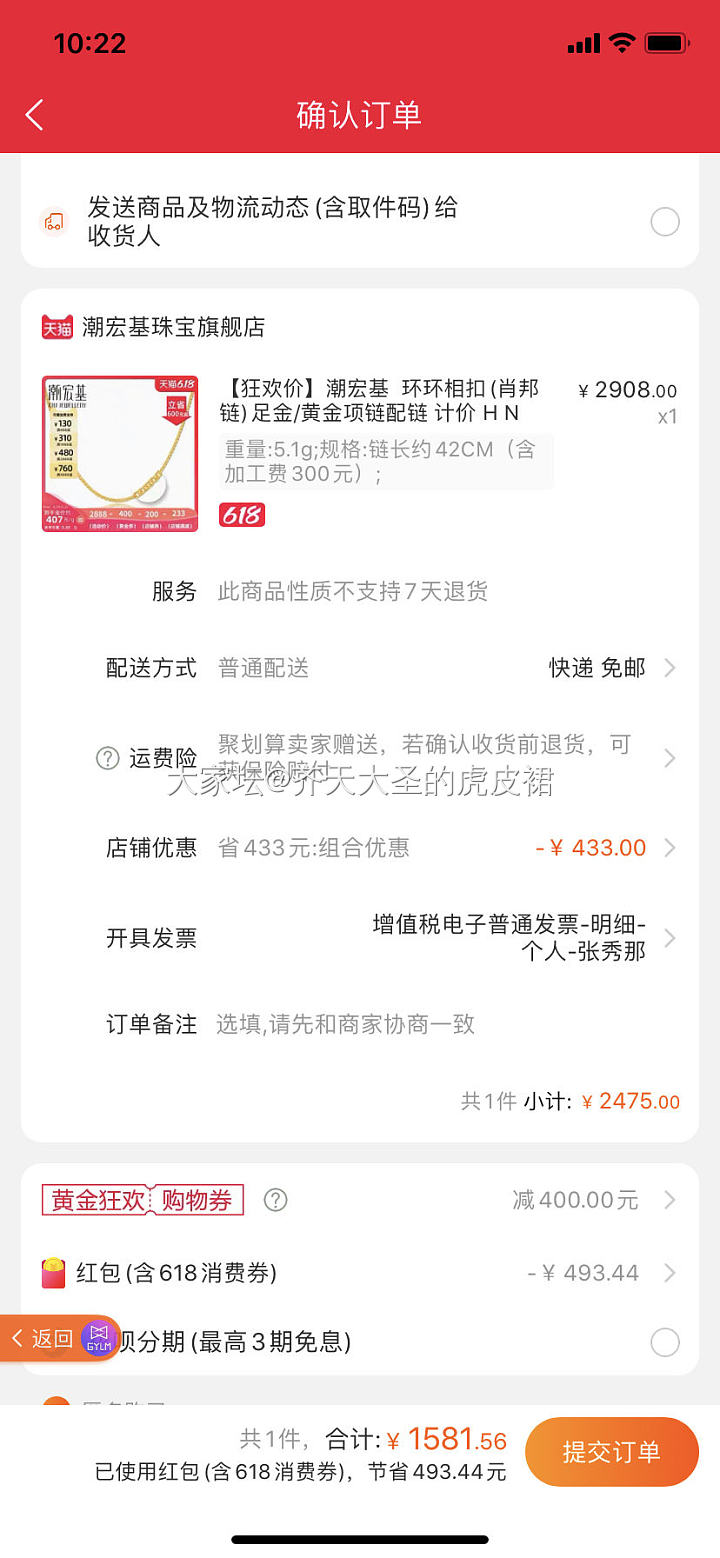Select the 分期 (最高3期免息) installment option
The height and width of the screenshot is (1558, 720).
coord(665,1342)
